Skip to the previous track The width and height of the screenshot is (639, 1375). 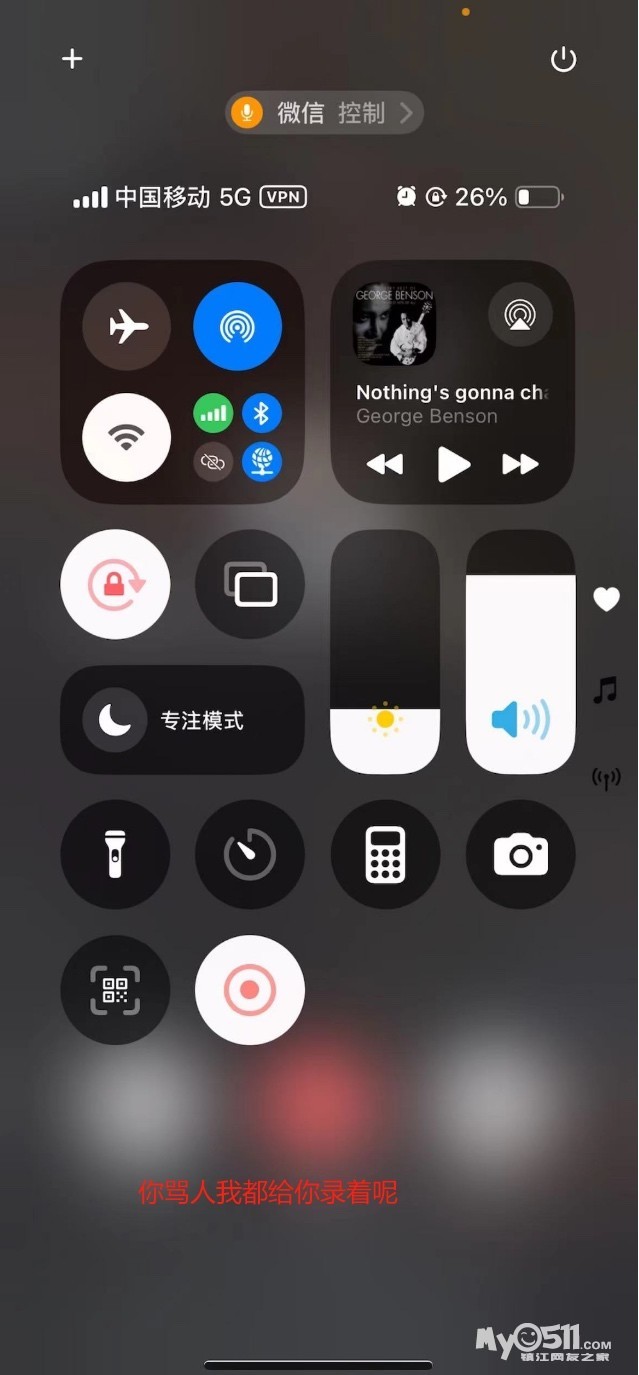385,464
